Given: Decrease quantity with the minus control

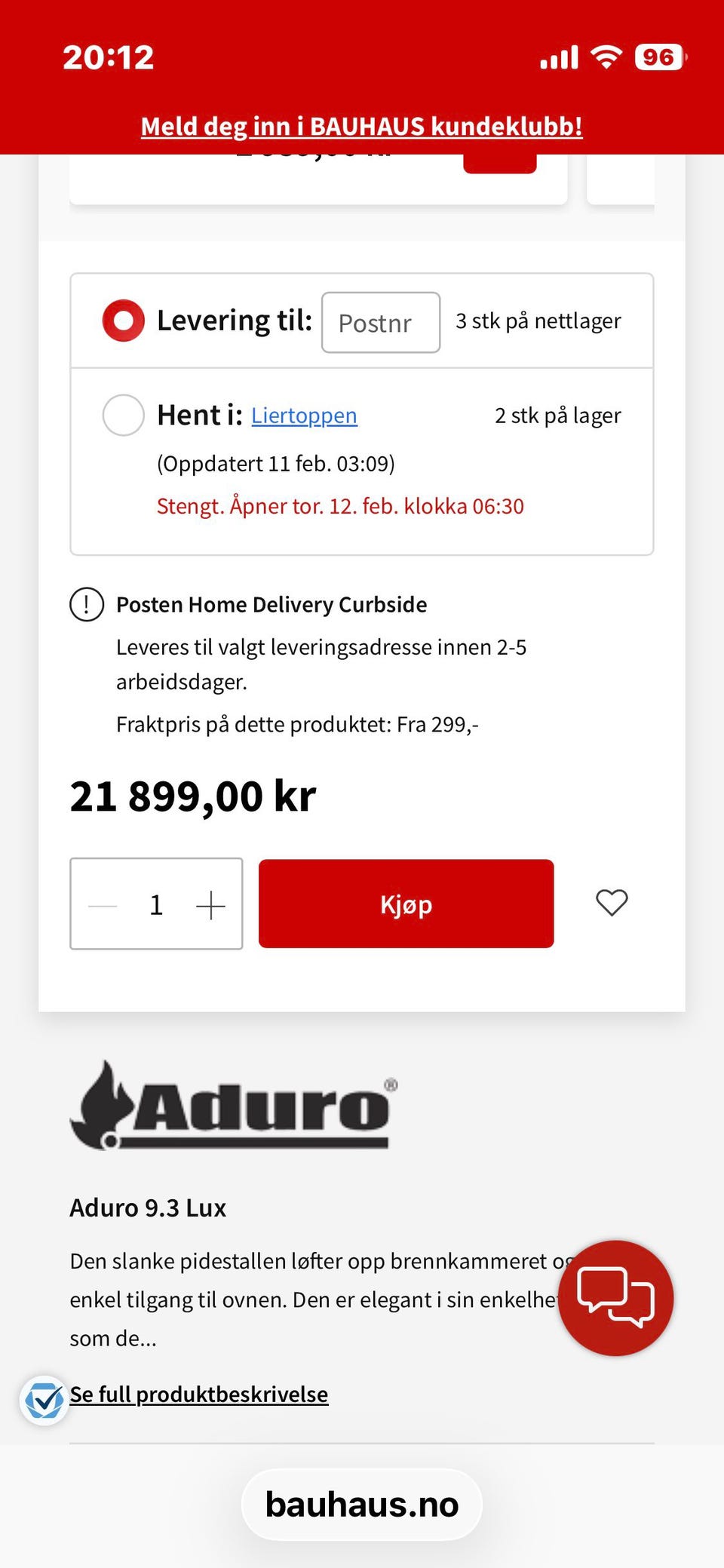Looking at the screenshot, I should tap(102, 905).
